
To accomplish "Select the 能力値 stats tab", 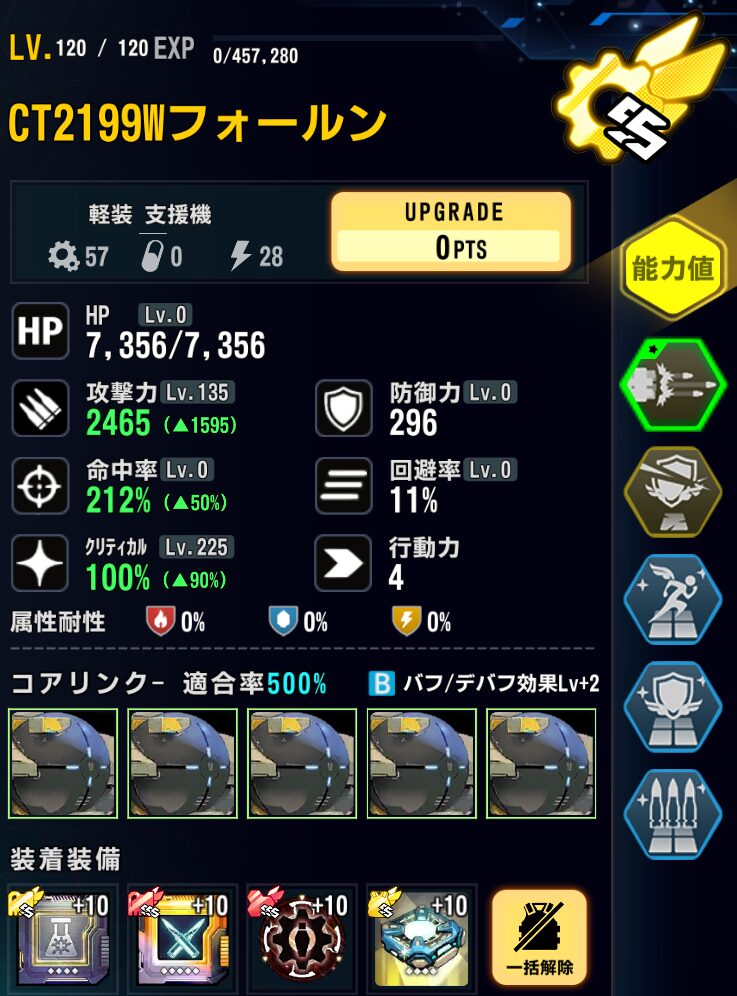I will pos(673,268).
